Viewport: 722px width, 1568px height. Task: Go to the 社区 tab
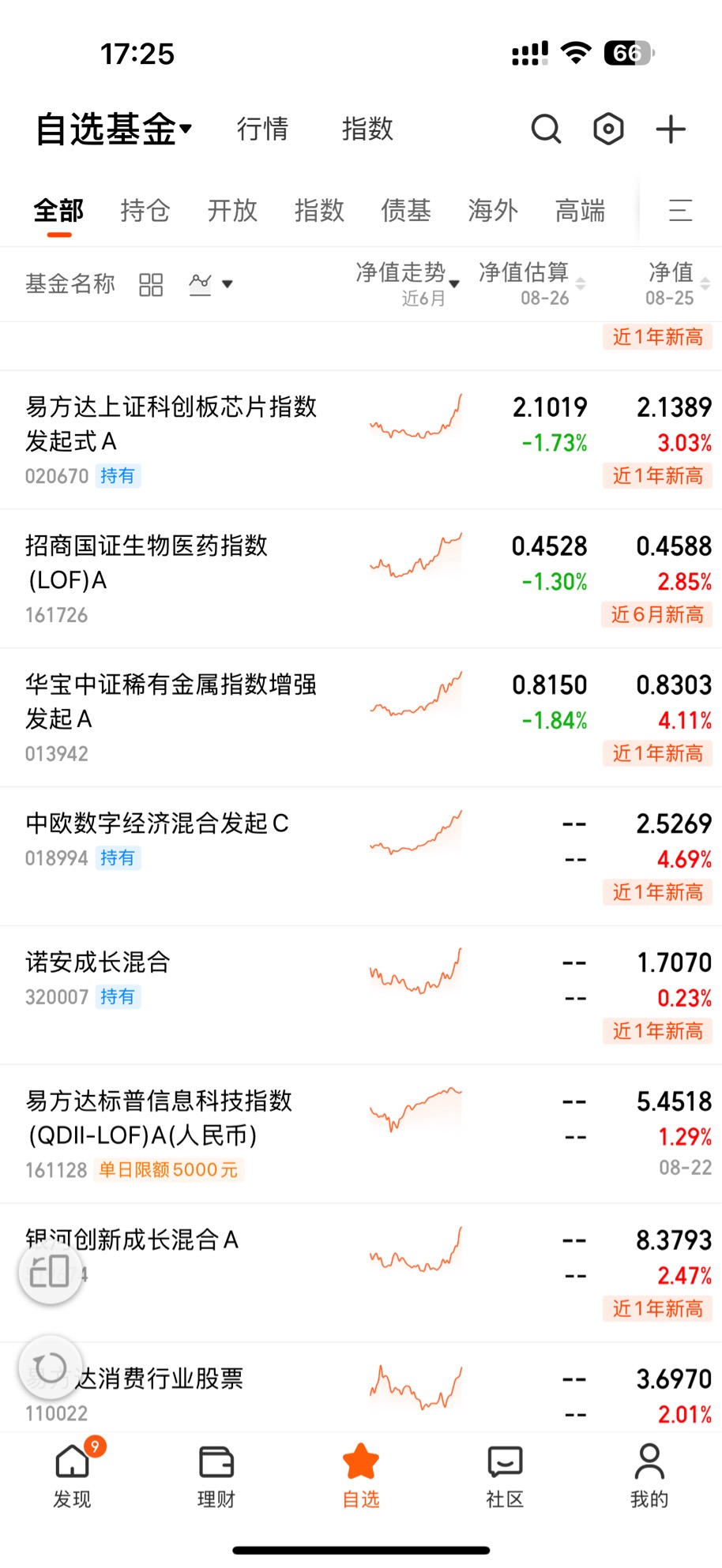(505, 1476)
